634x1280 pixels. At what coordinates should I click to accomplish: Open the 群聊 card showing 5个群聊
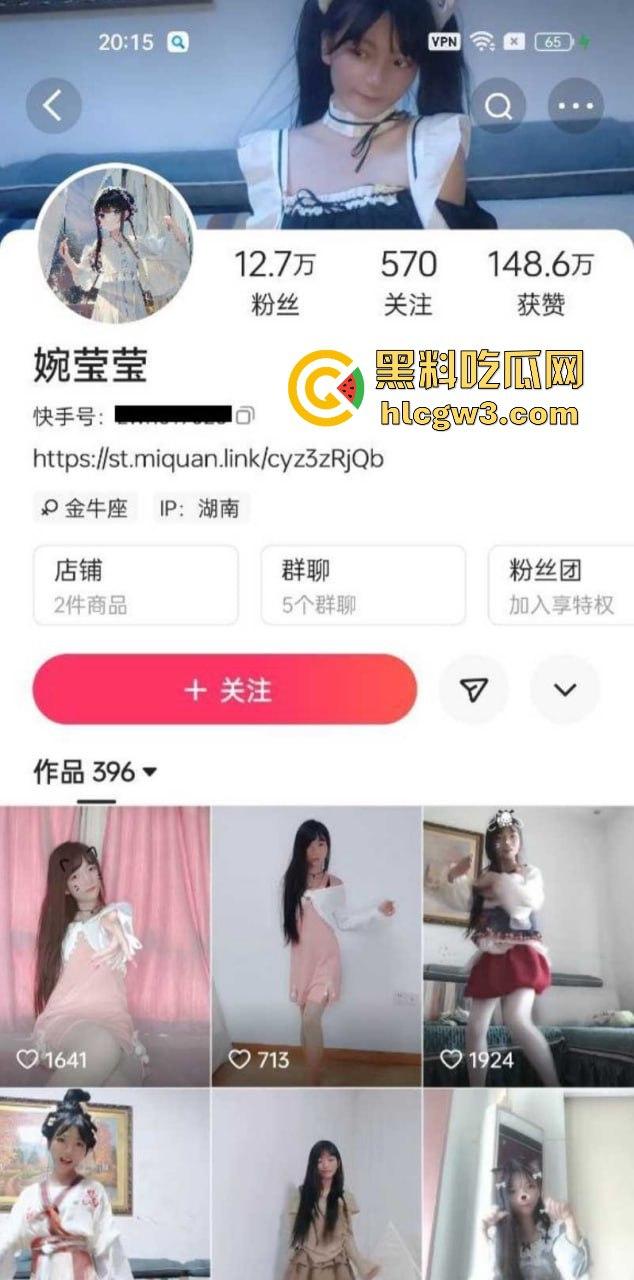(x=363, y=585)
